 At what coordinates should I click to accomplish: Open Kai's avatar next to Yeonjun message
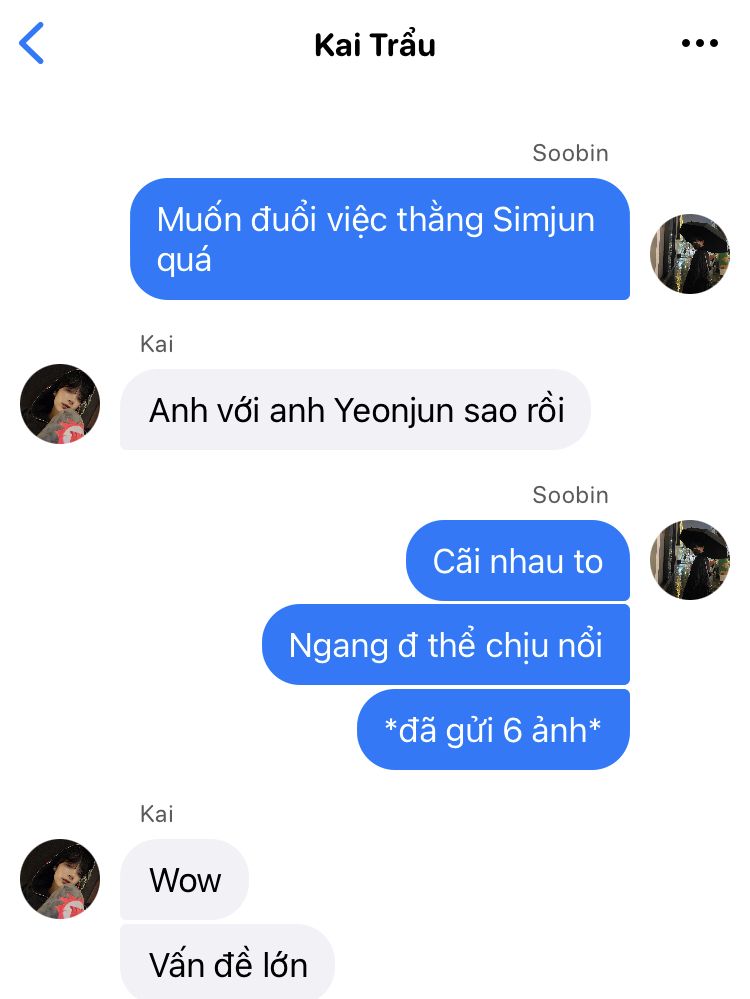pos(60,404)
